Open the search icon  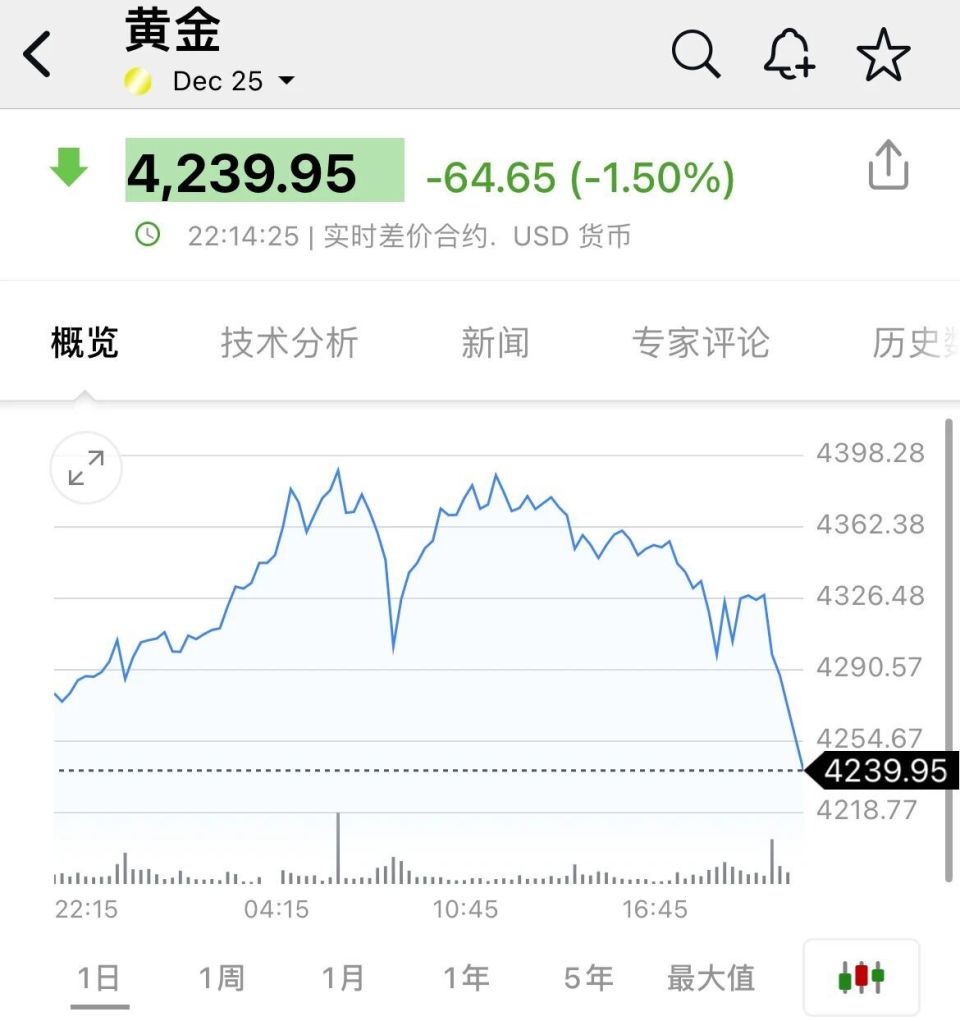coord(696,56)
